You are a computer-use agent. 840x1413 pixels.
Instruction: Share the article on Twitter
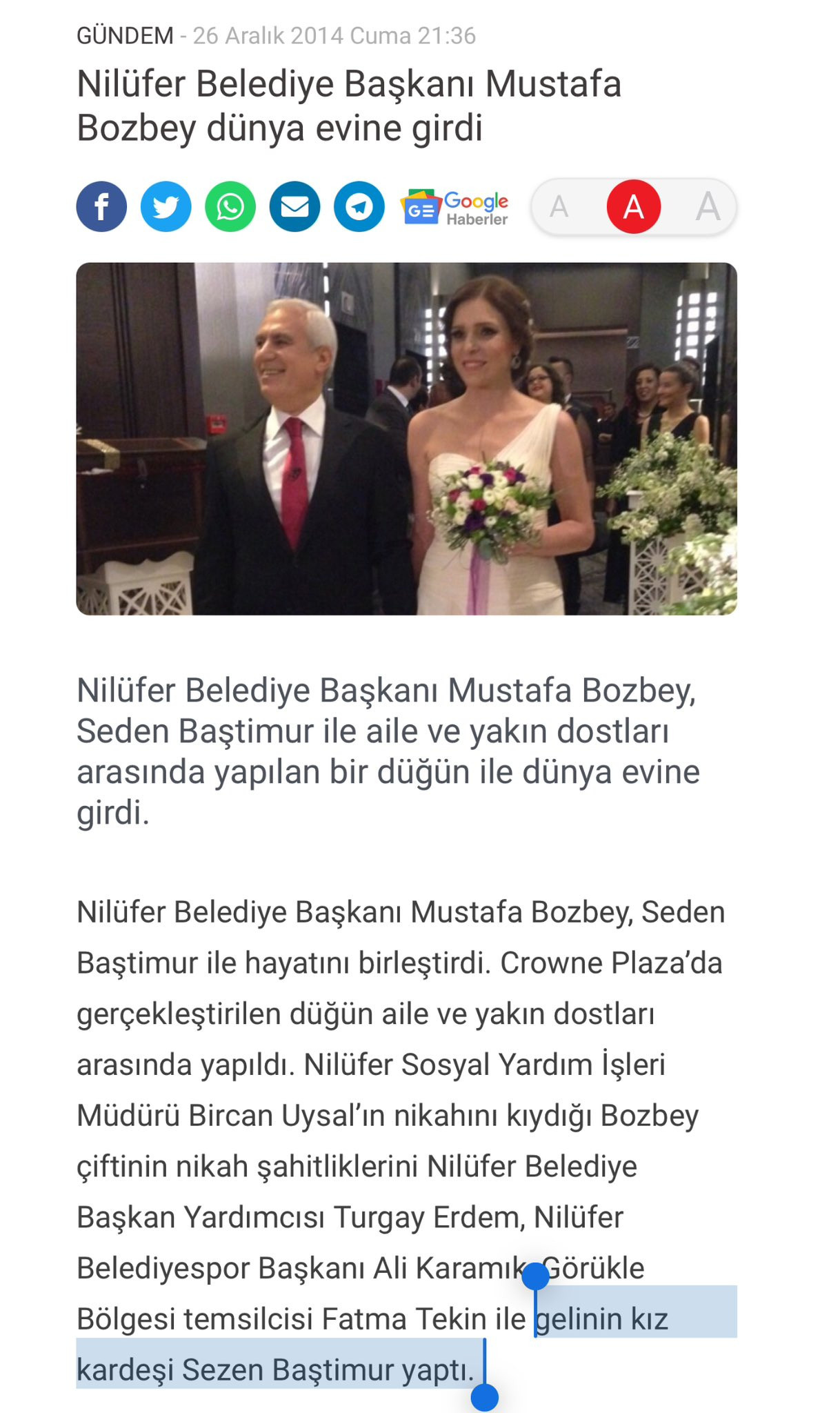pyautogui.click(x=166, y=206)
